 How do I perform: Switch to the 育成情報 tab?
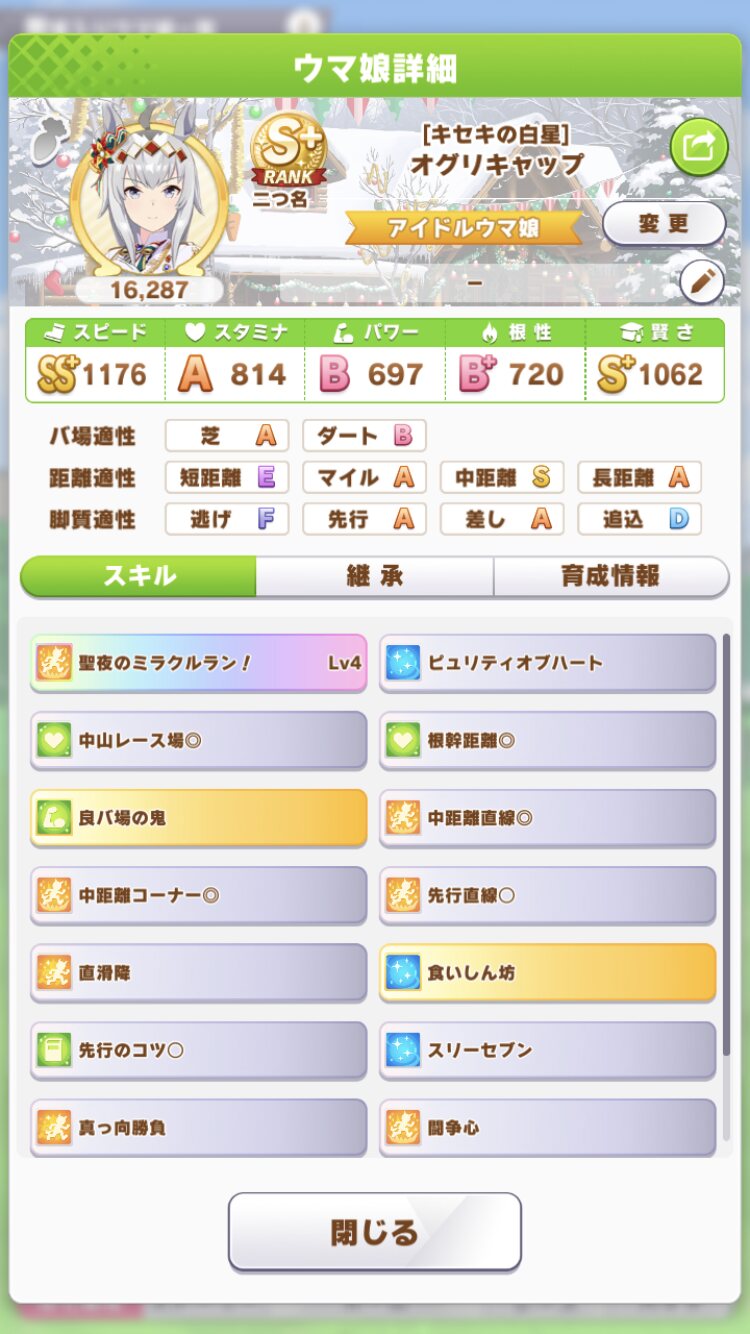point(610,577)
